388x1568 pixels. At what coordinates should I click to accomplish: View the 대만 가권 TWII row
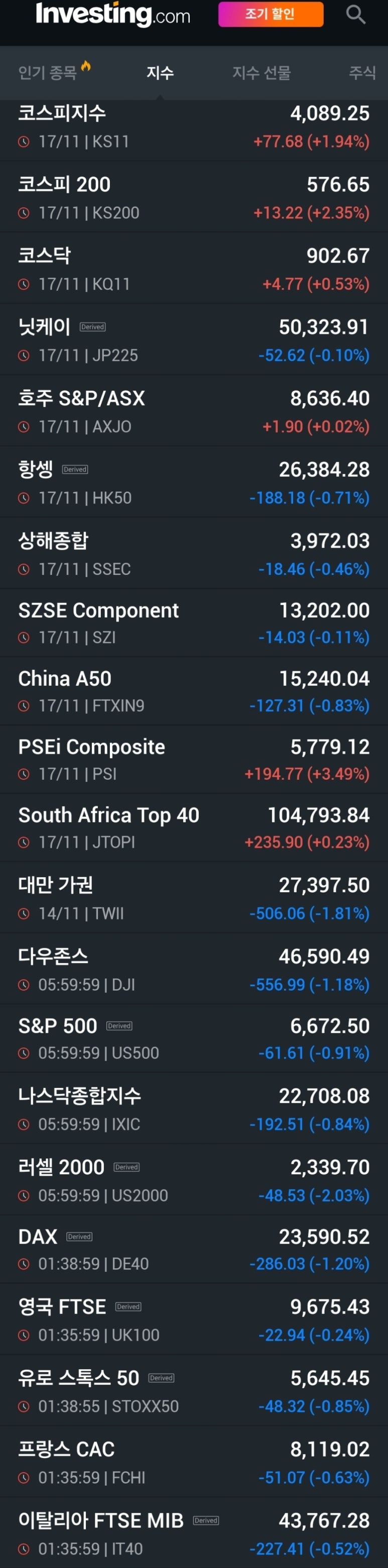click(193, 898)
